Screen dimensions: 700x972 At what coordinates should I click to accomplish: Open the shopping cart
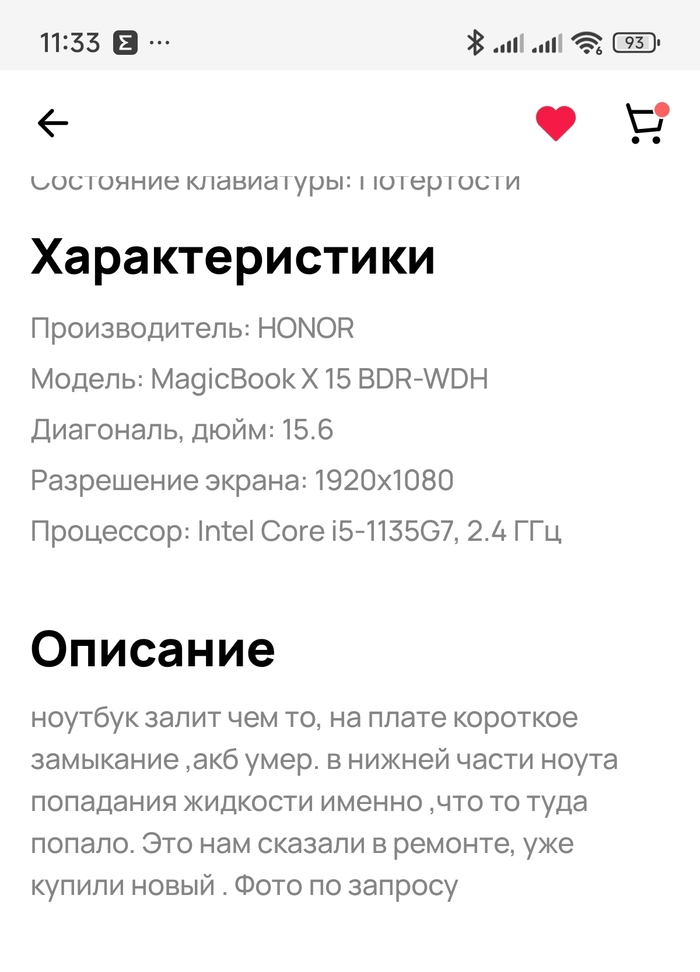(645, 124)
